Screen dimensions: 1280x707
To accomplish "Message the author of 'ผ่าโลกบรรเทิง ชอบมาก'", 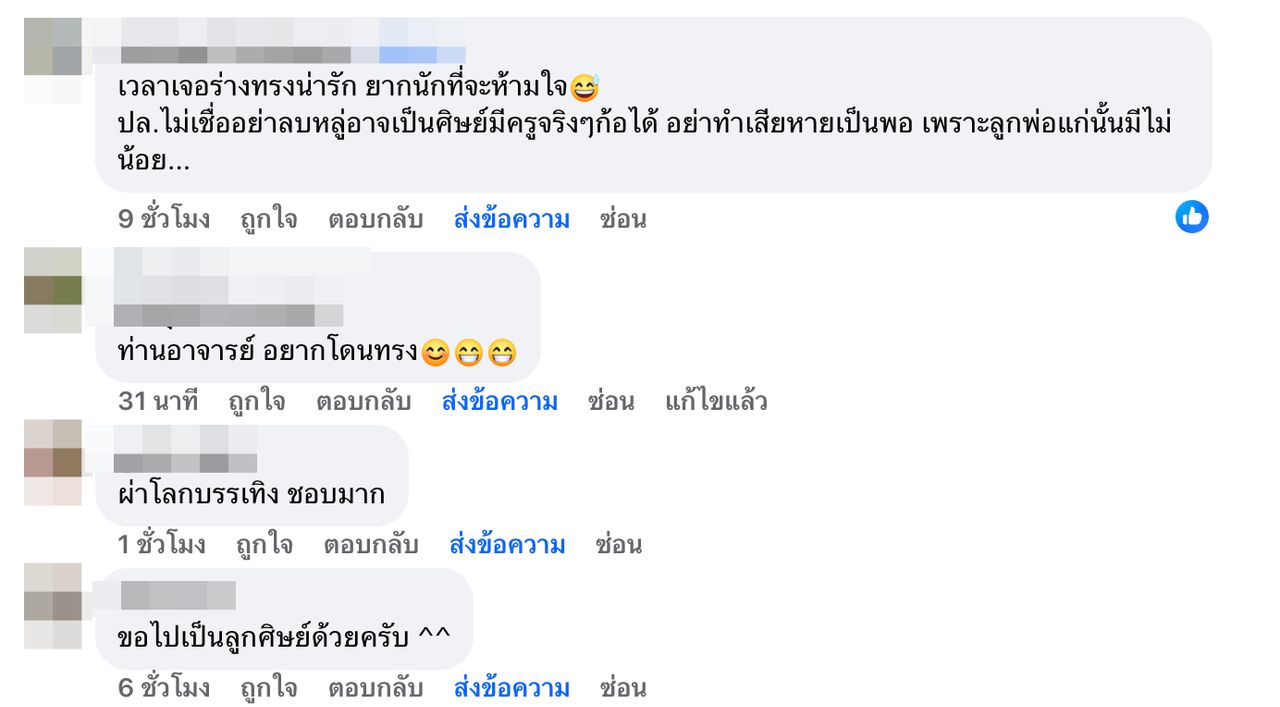I will click(507, 545).
